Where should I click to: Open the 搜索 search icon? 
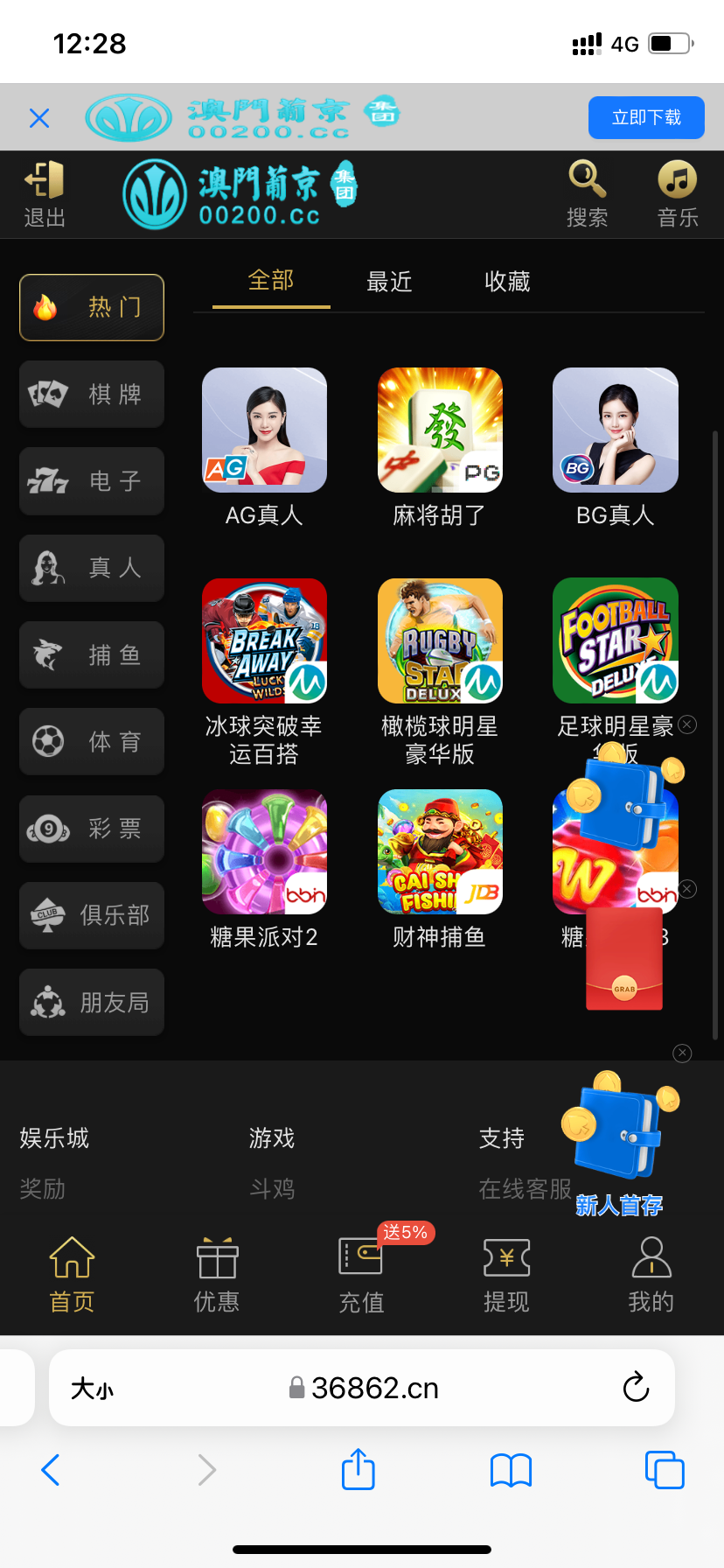point(587,194)
